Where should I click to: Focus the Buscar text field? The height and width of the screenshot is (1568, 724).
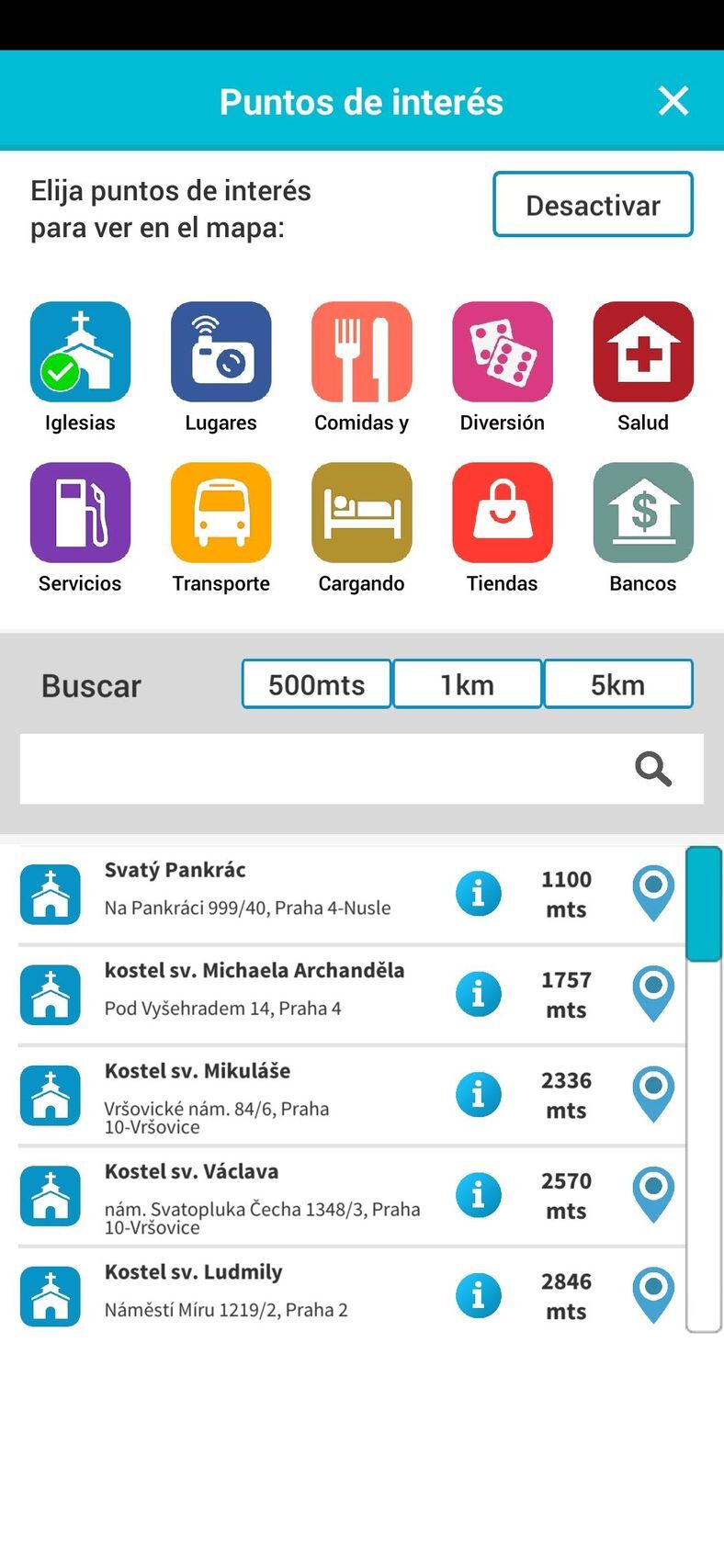(322, 769)
